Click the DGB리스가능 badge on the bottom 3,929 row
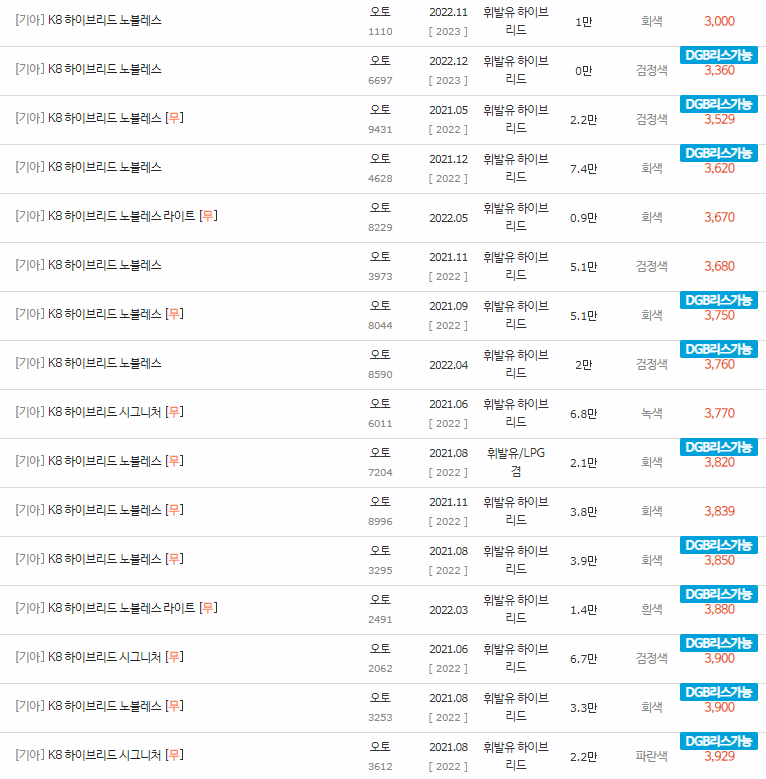The height and width of the screenshot is (779, 766). [719, 741]
